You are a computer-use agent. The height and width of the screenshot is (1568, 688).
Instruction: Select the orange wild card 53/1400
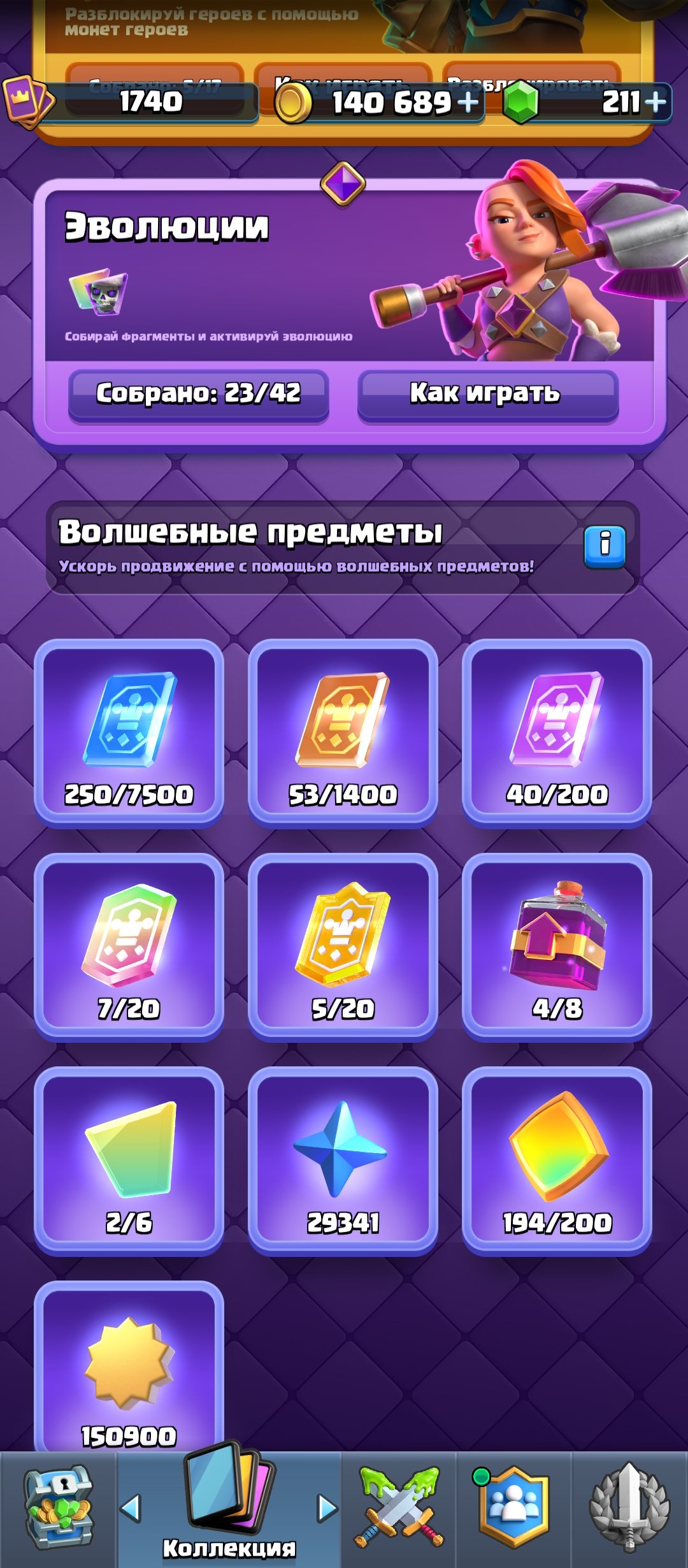point(343,733)
